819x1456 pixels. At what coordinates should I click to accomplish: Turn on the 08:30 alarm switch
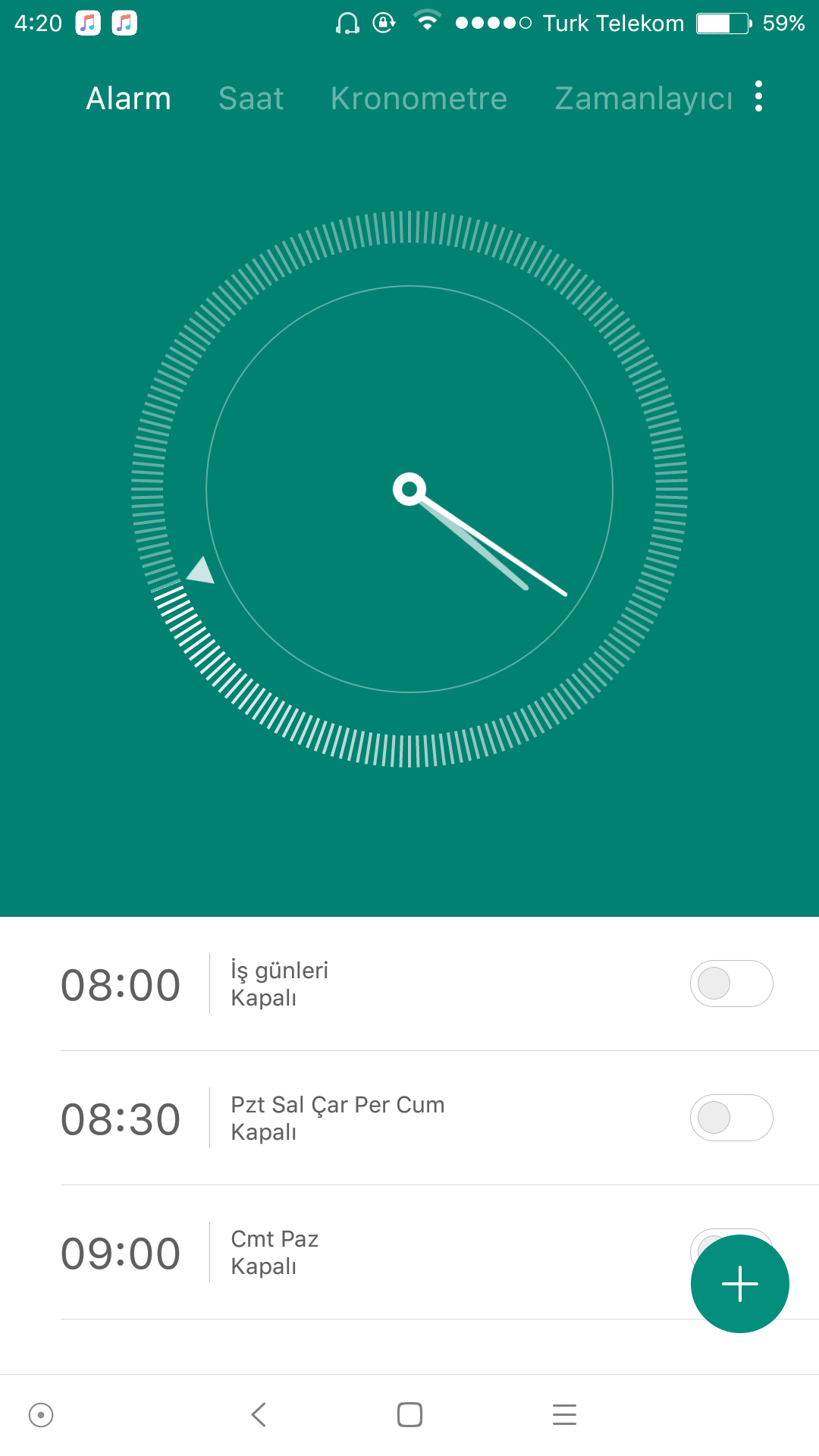[731, 1118]
